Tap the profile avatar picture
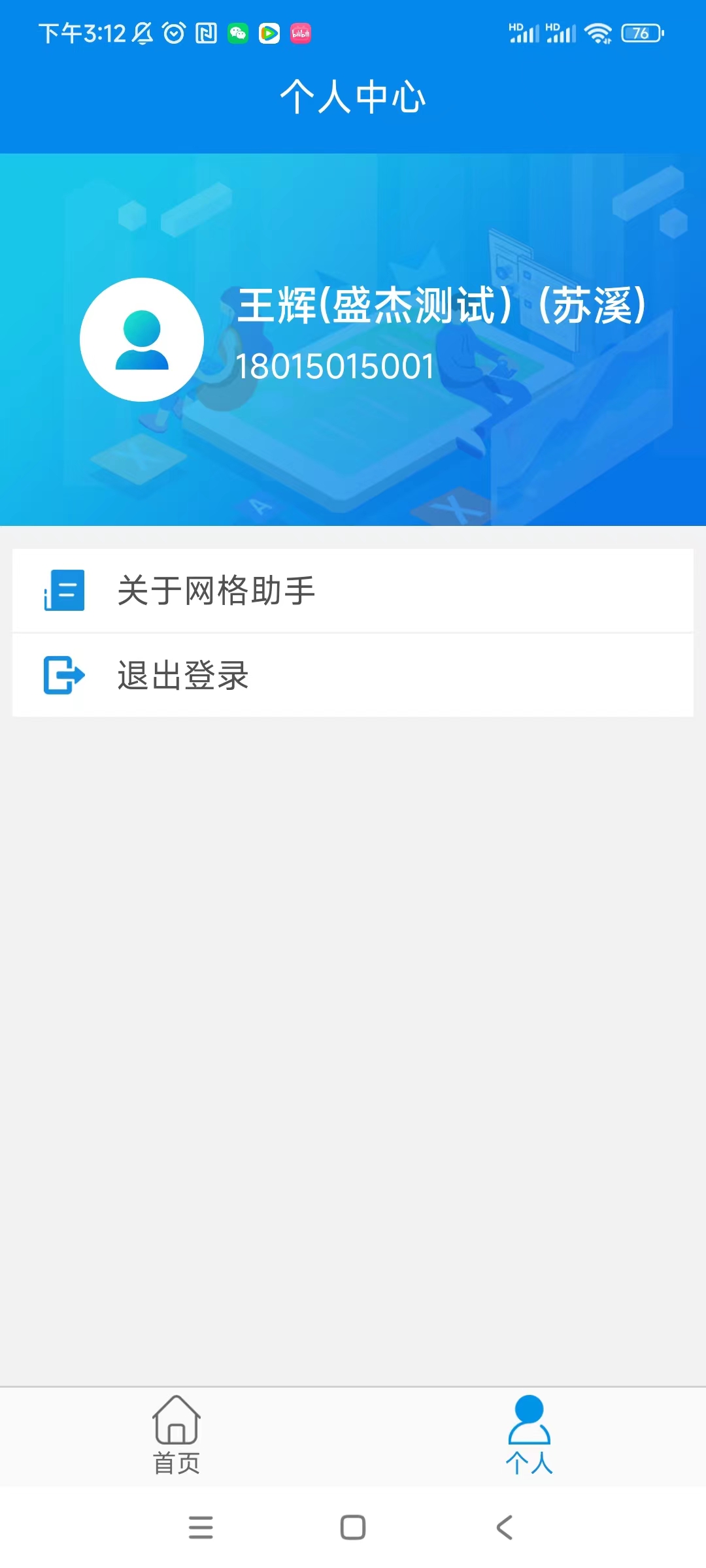This screenshot has height=1568, width=706. tap(142, 340)
